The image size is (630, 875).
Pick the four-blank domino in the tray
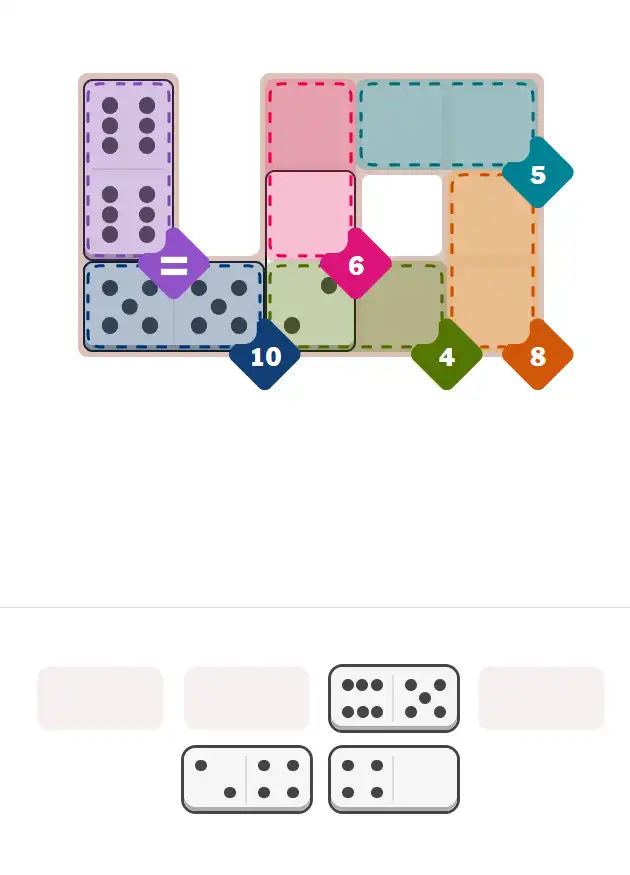(394, 778)
